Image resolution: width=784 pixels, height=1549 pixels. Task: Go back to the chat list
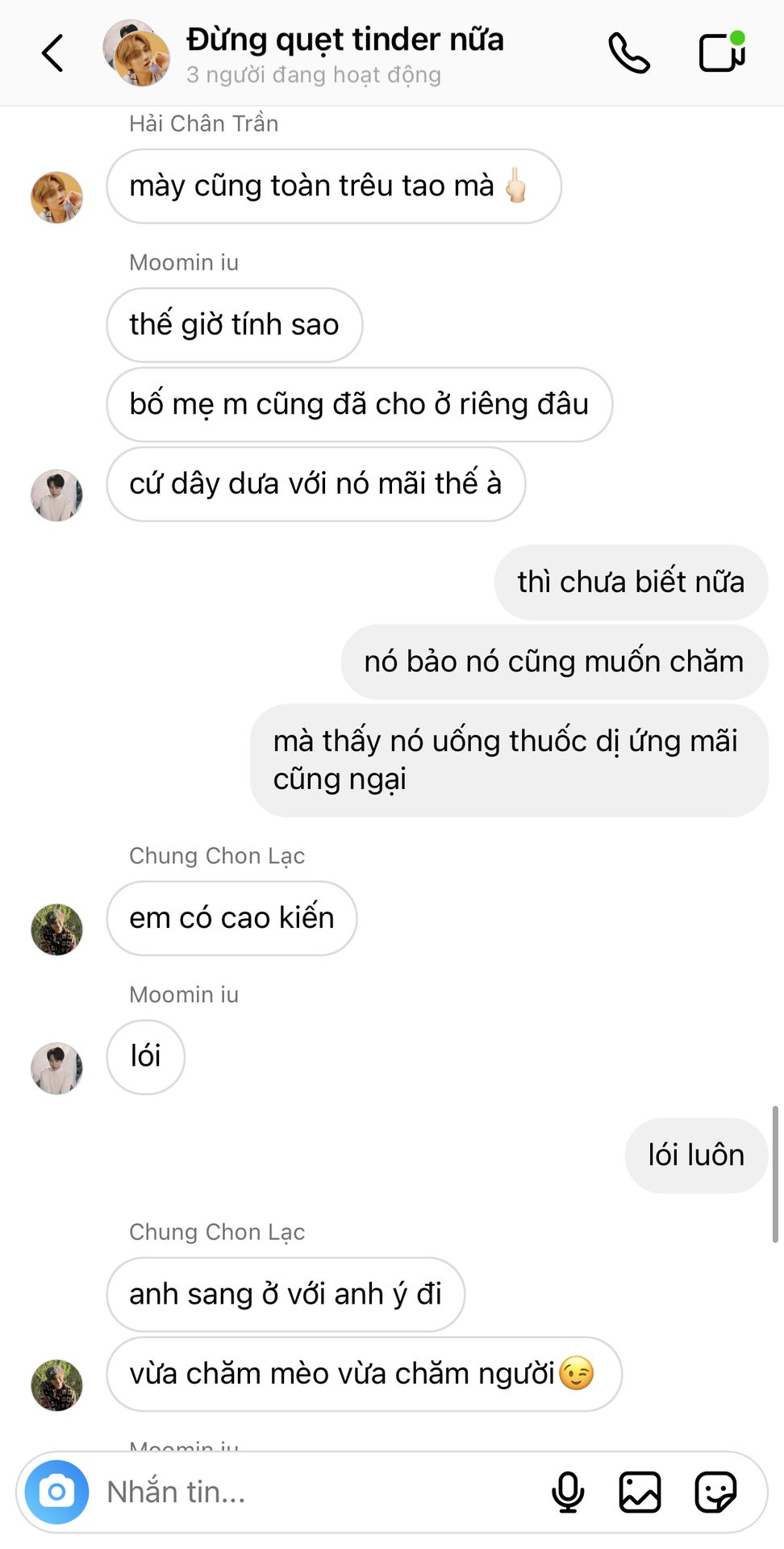tap(52, 54)
